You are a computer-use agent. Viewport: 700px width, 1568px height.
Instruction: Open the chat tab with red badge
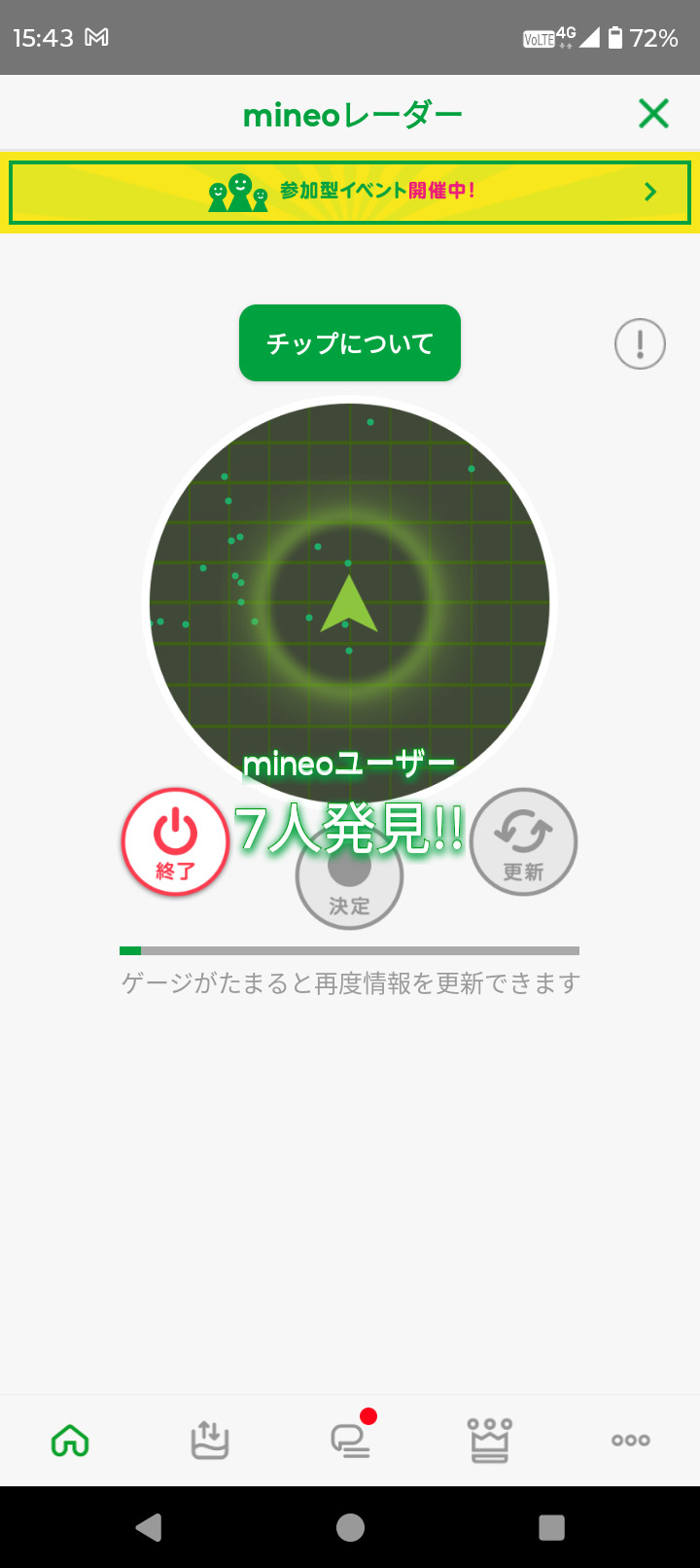point(350,1440)
